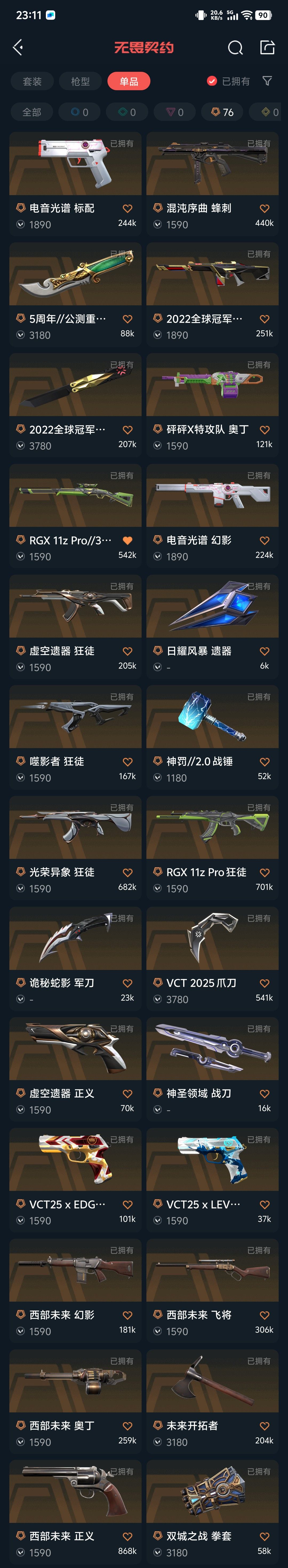Unfavorite the RGX 11z Pro//3 skin
Image resolution: width=288 pixels, height=1568 pixels.
click(x=127, y=540)
